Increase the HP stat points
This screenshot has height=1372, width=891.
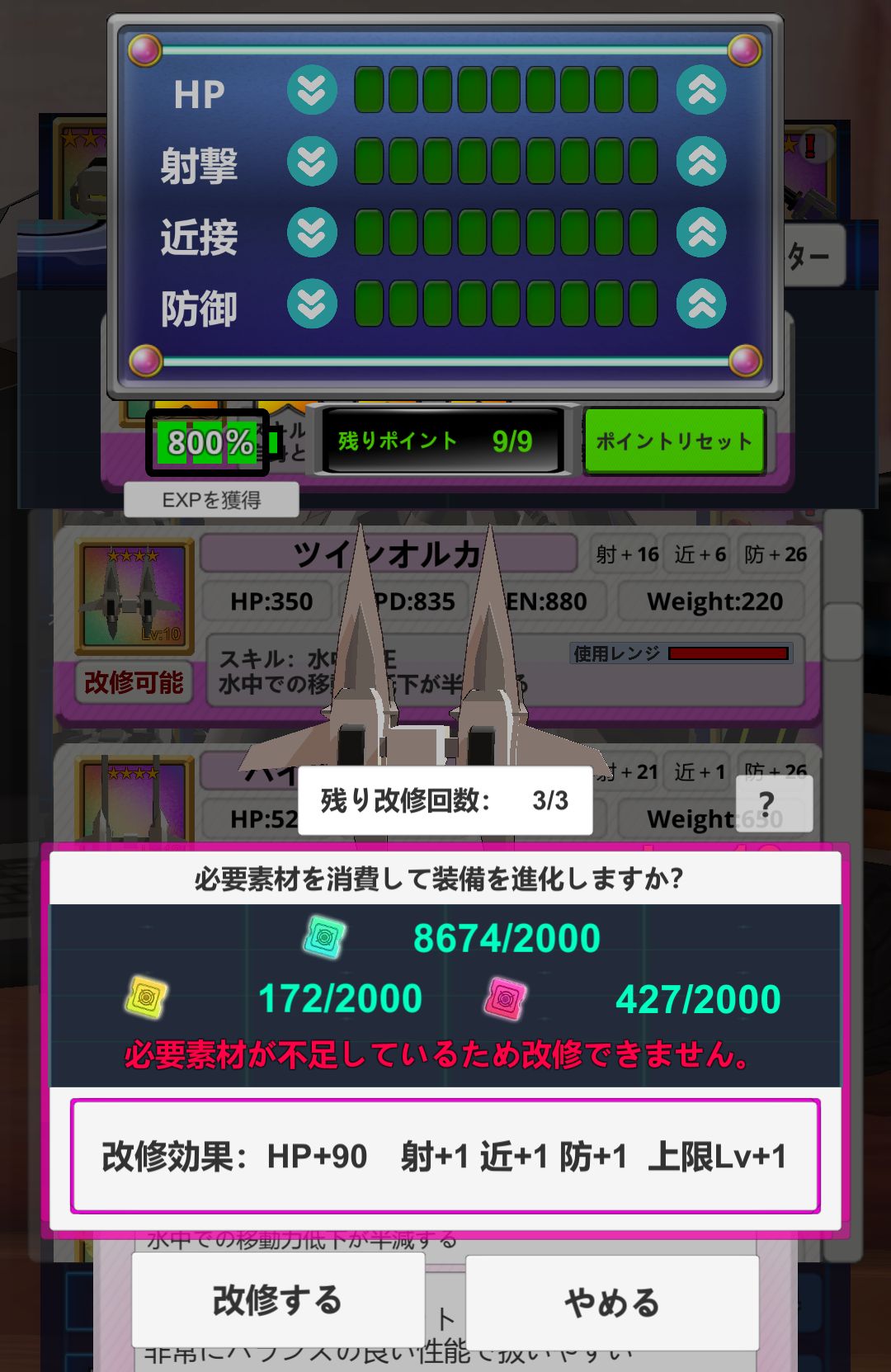pos(701,90)
